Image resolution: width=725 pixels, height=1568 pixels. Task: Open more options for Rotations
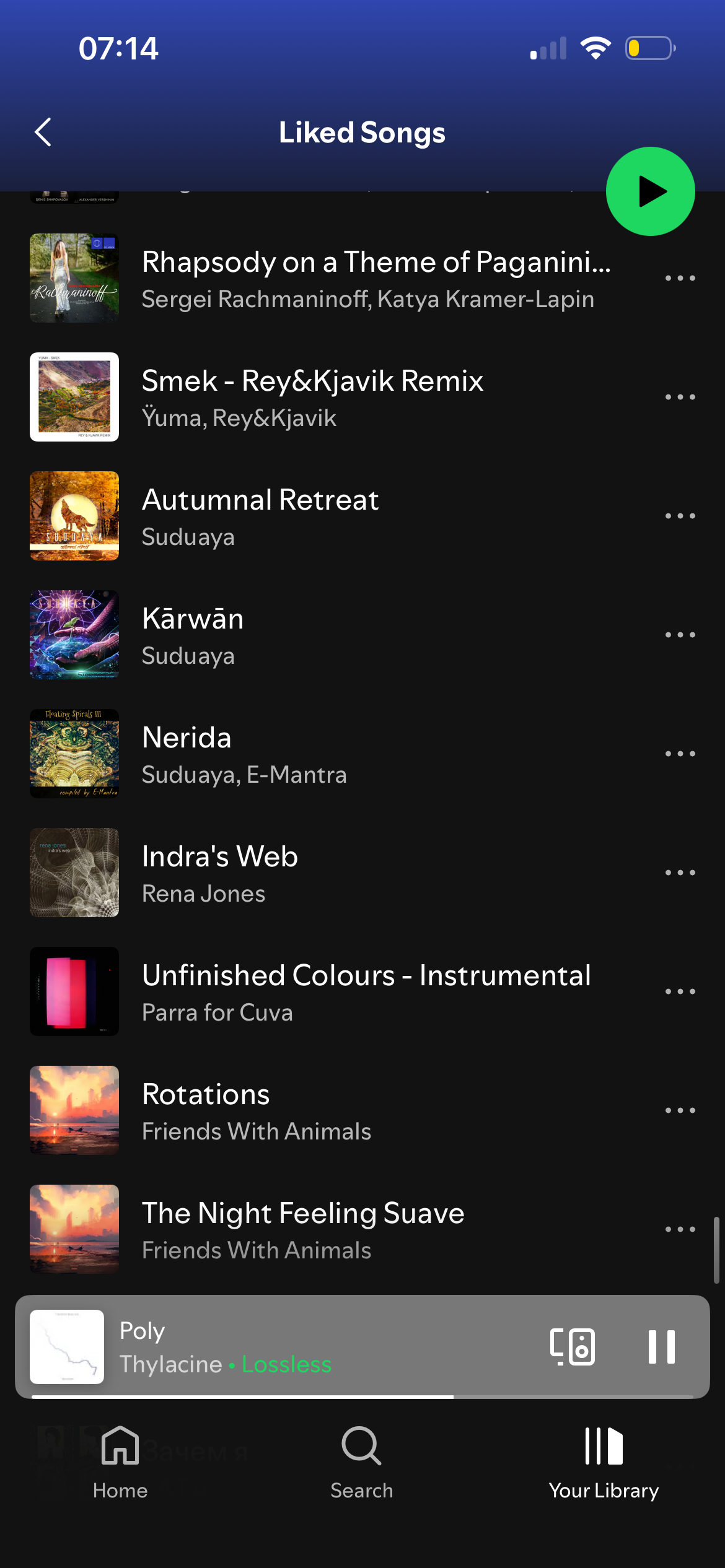680,1110
